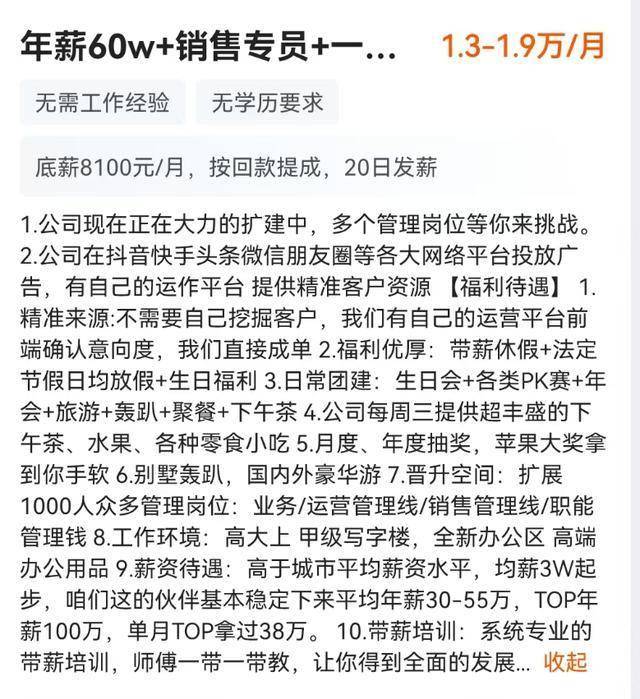
Task: Collapse the job description with 收起
Action: click(565, 663)
